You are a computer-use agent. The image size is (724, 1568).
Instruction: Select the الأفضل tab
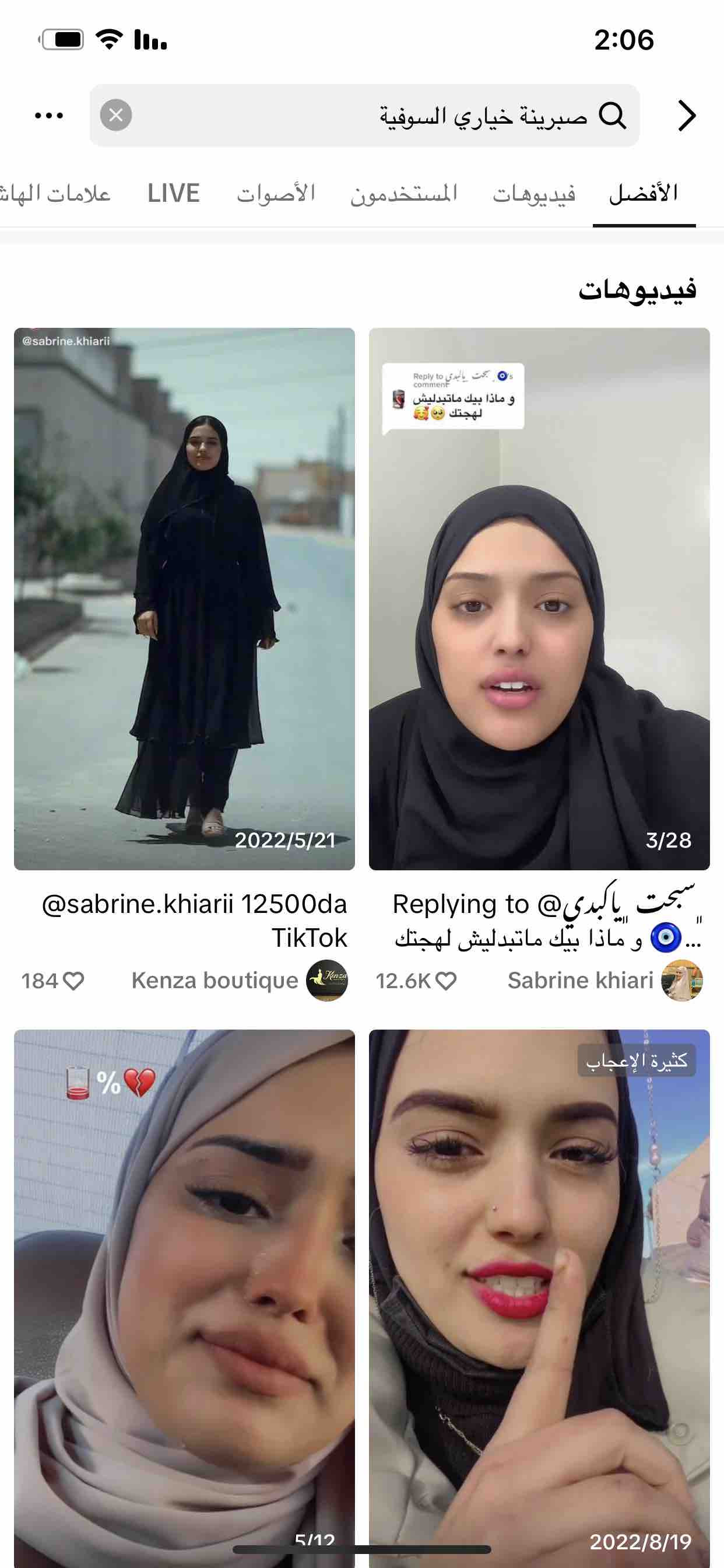pyautogui.click(x=643, y=194)
